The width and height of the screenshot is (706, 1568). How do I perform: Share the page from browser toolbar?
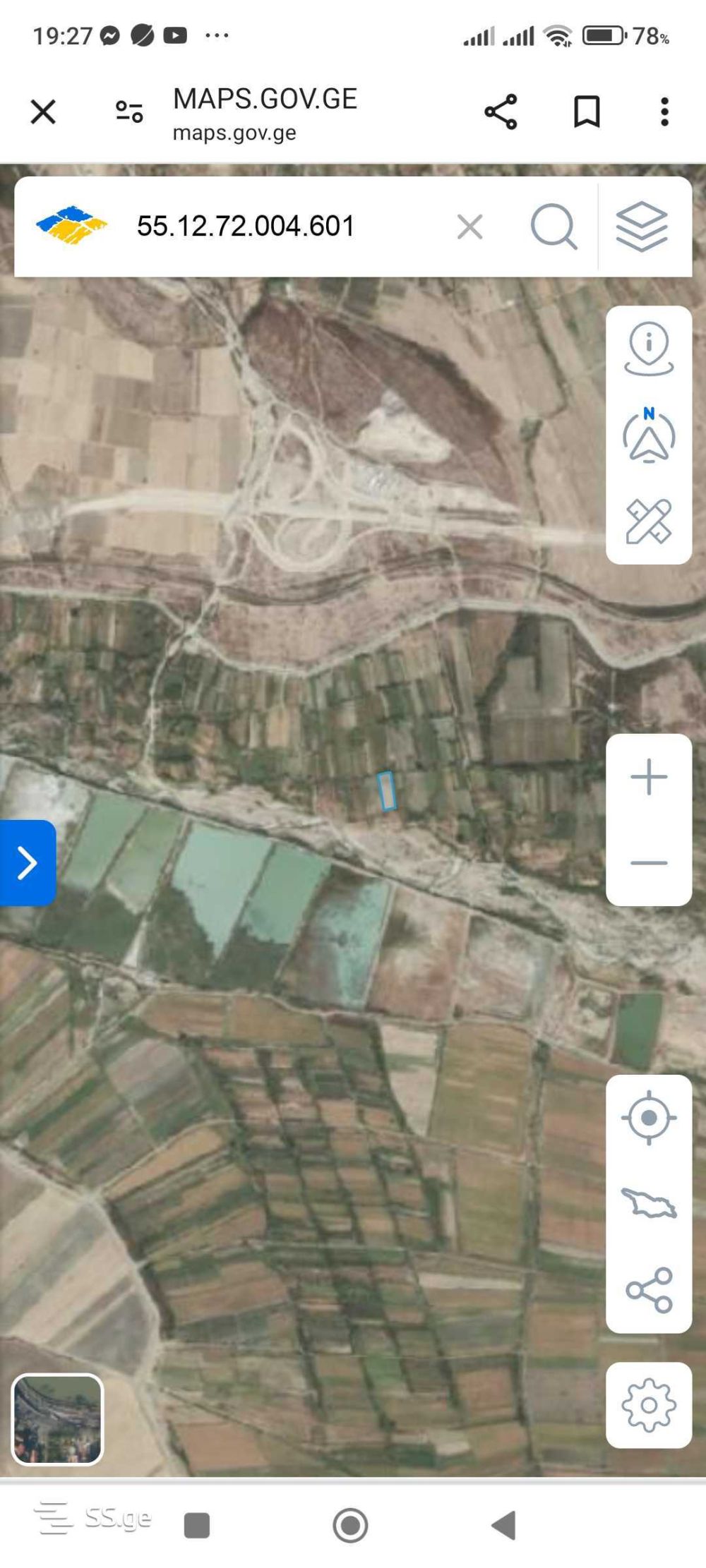pos(501,111)
